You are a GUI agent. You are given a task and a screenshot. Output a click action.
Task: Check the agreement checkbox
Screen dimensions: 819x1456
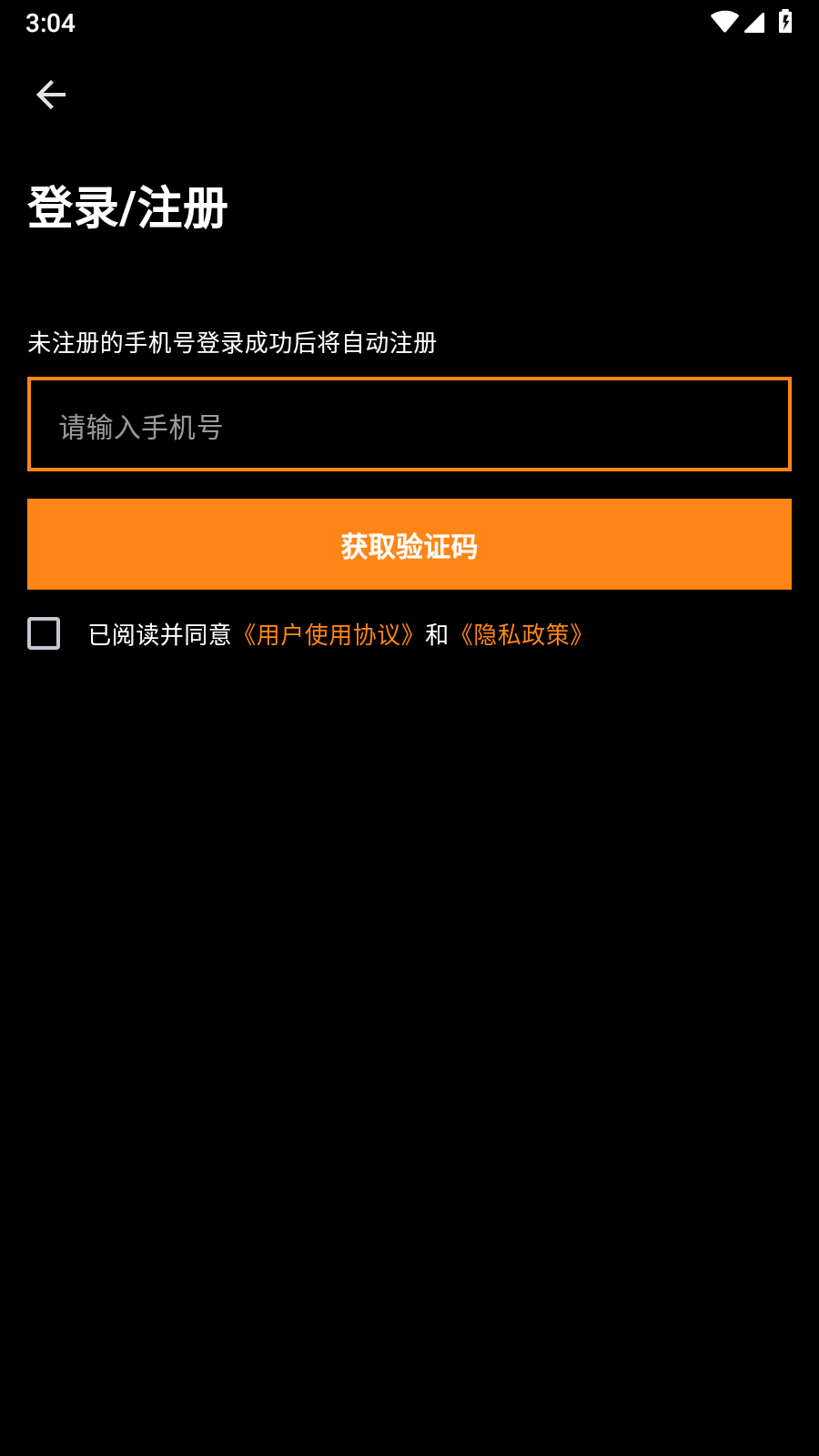tap(44, 633)
